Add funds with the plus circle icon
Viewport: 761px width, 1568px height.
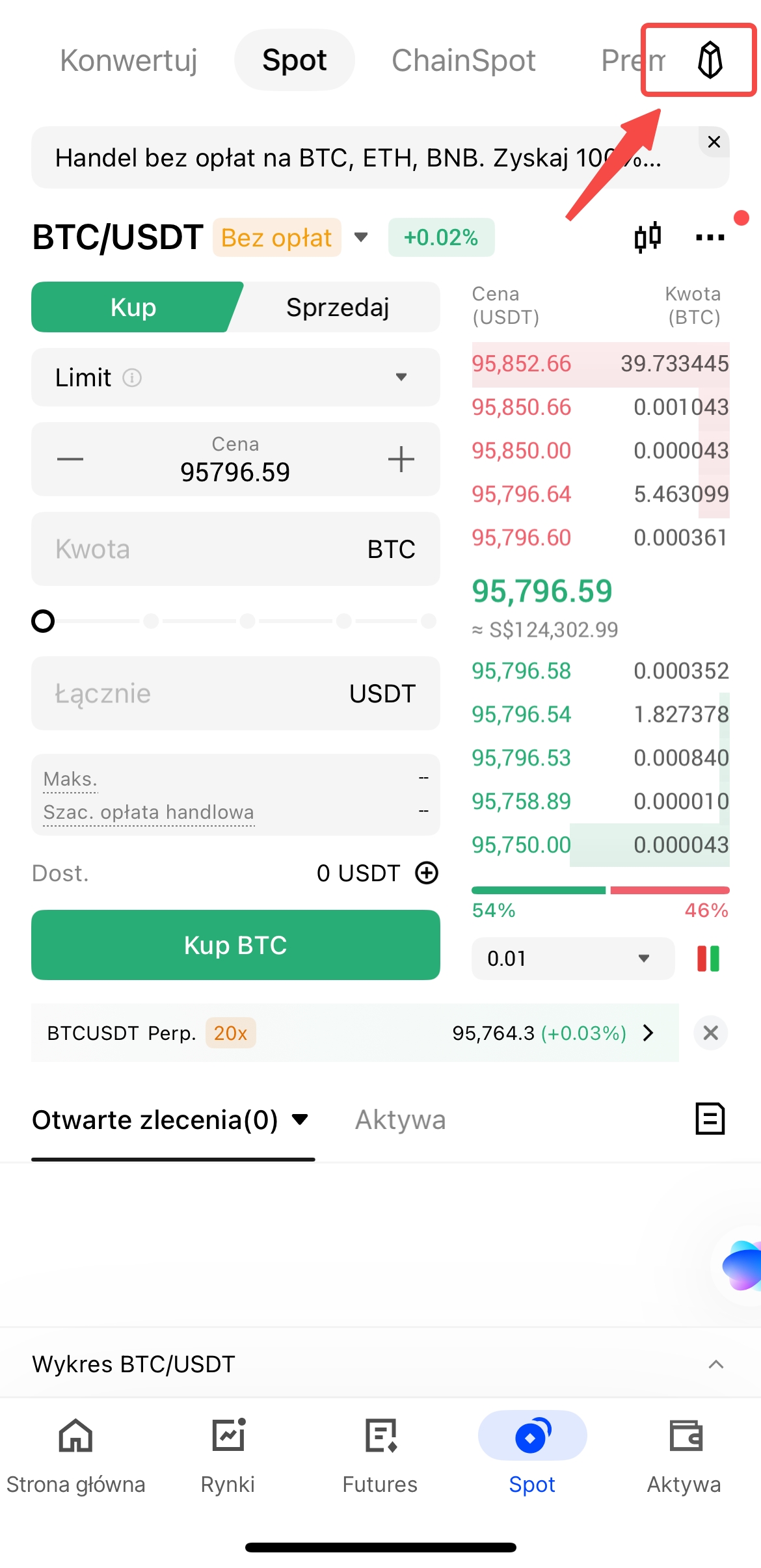pyautogui.click(x=427, y=873)
